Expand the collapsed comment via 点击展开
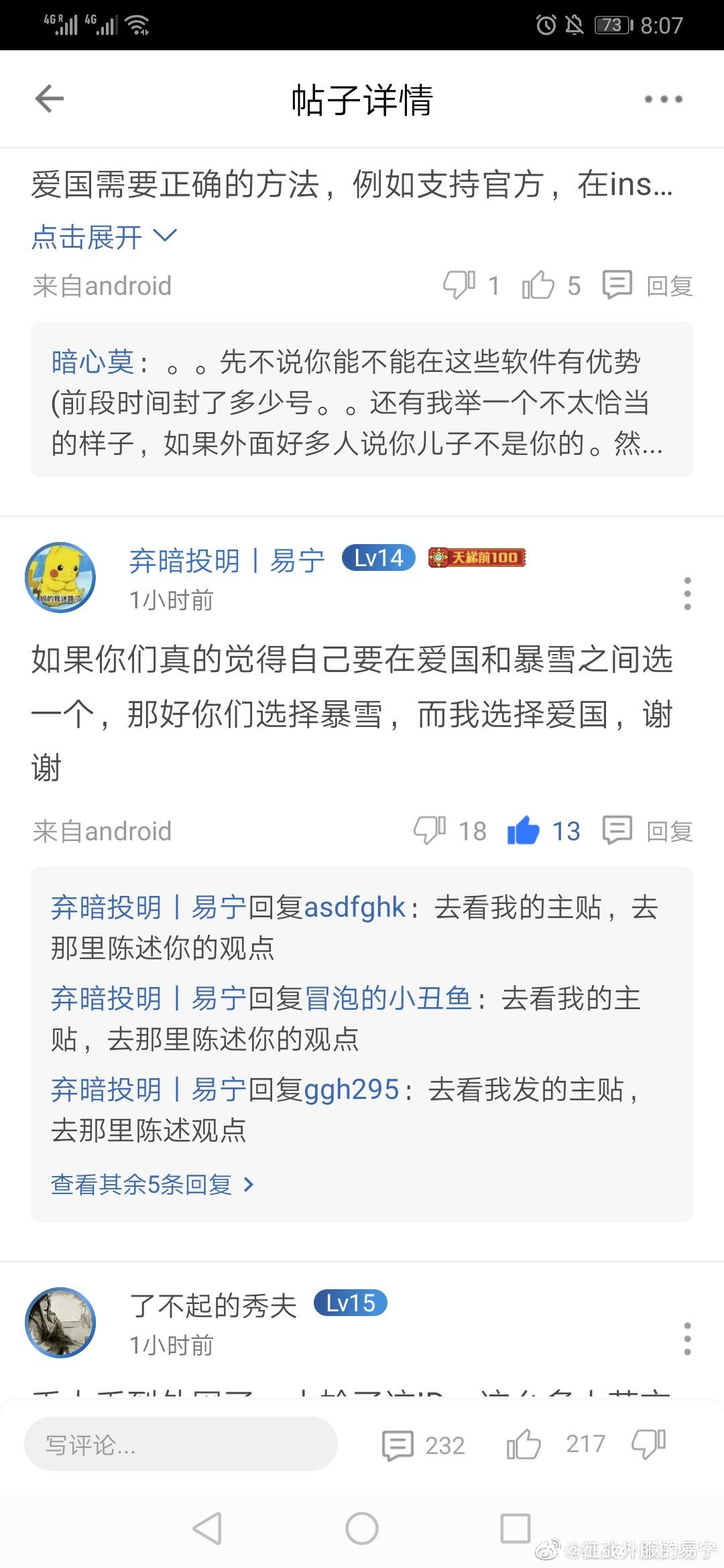The image size is (724, 1568). tap(104, 237)
